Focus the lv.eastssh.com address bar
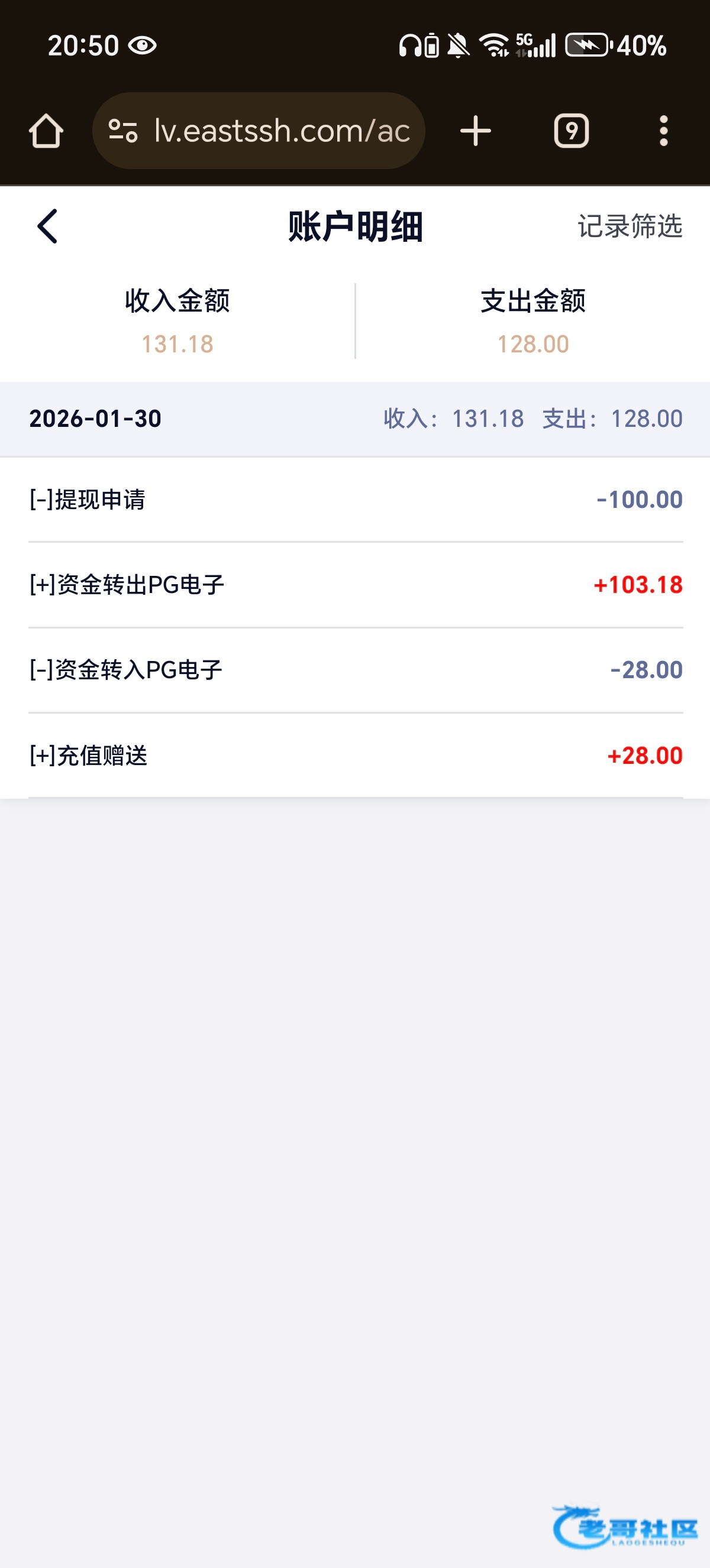Image resolution: width=710 pixels, height=1568 pixels. (280, 131)
